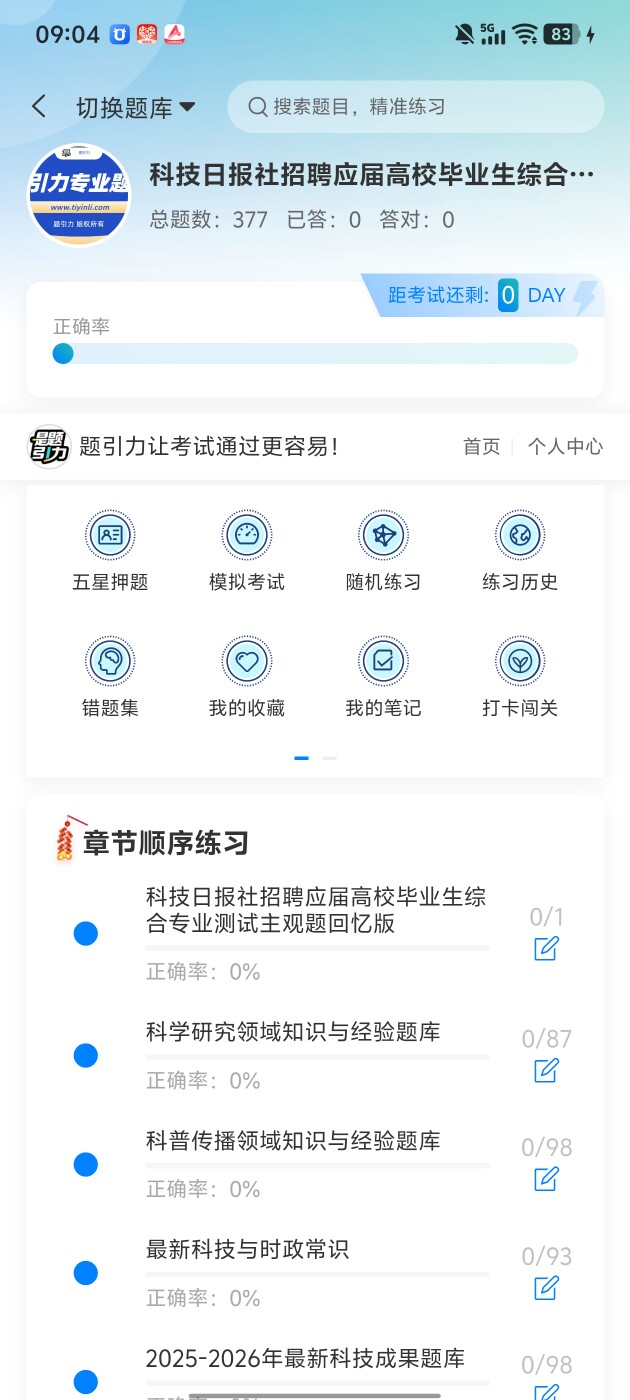View 练习历史
Image resolution: width=630 pixels, height=1400 pixels.
[519, 551]
